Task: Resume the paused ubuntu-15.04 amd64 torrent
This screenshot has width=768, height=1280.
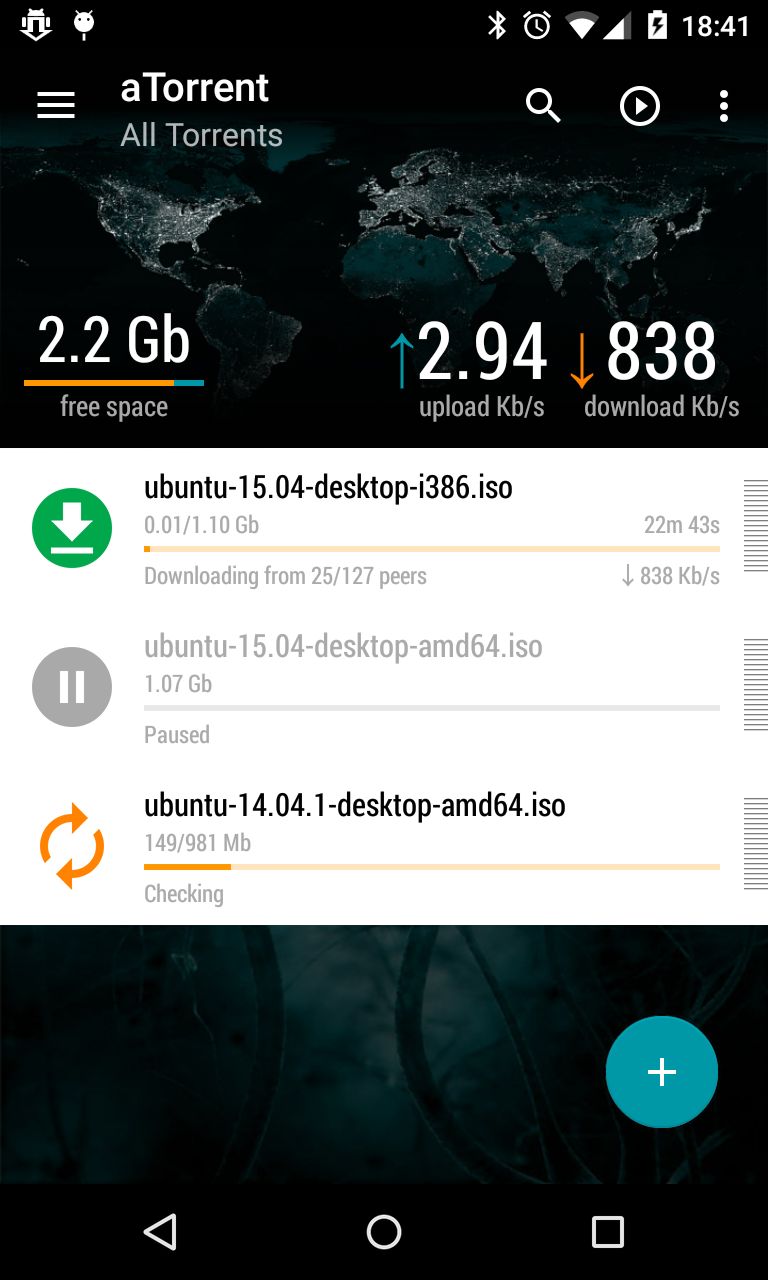Action: (72, 687)
